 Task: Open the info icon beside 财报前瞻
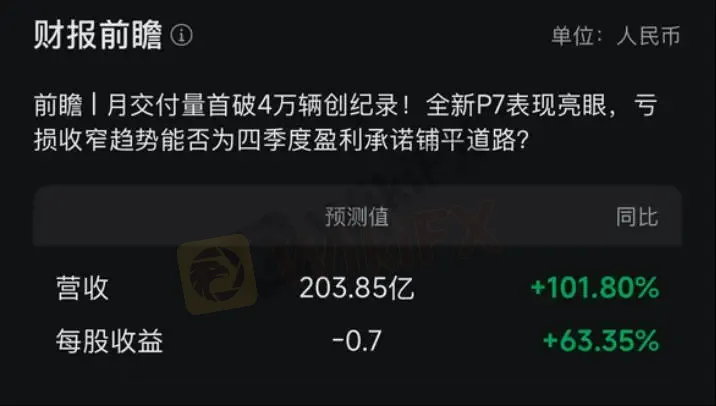click(182, 36)
